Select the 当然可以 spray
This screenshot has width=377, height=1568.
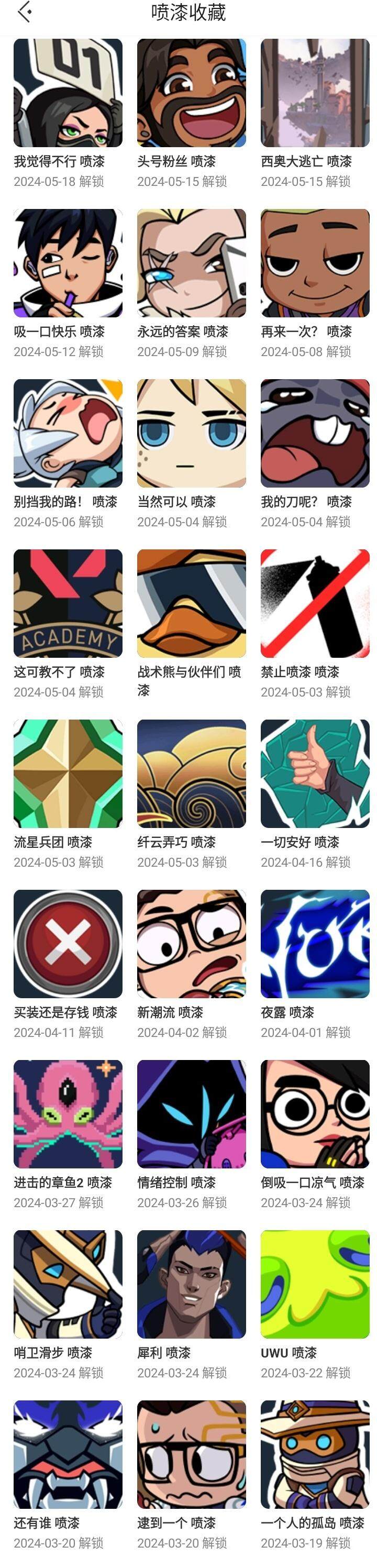tap(191, 434)
